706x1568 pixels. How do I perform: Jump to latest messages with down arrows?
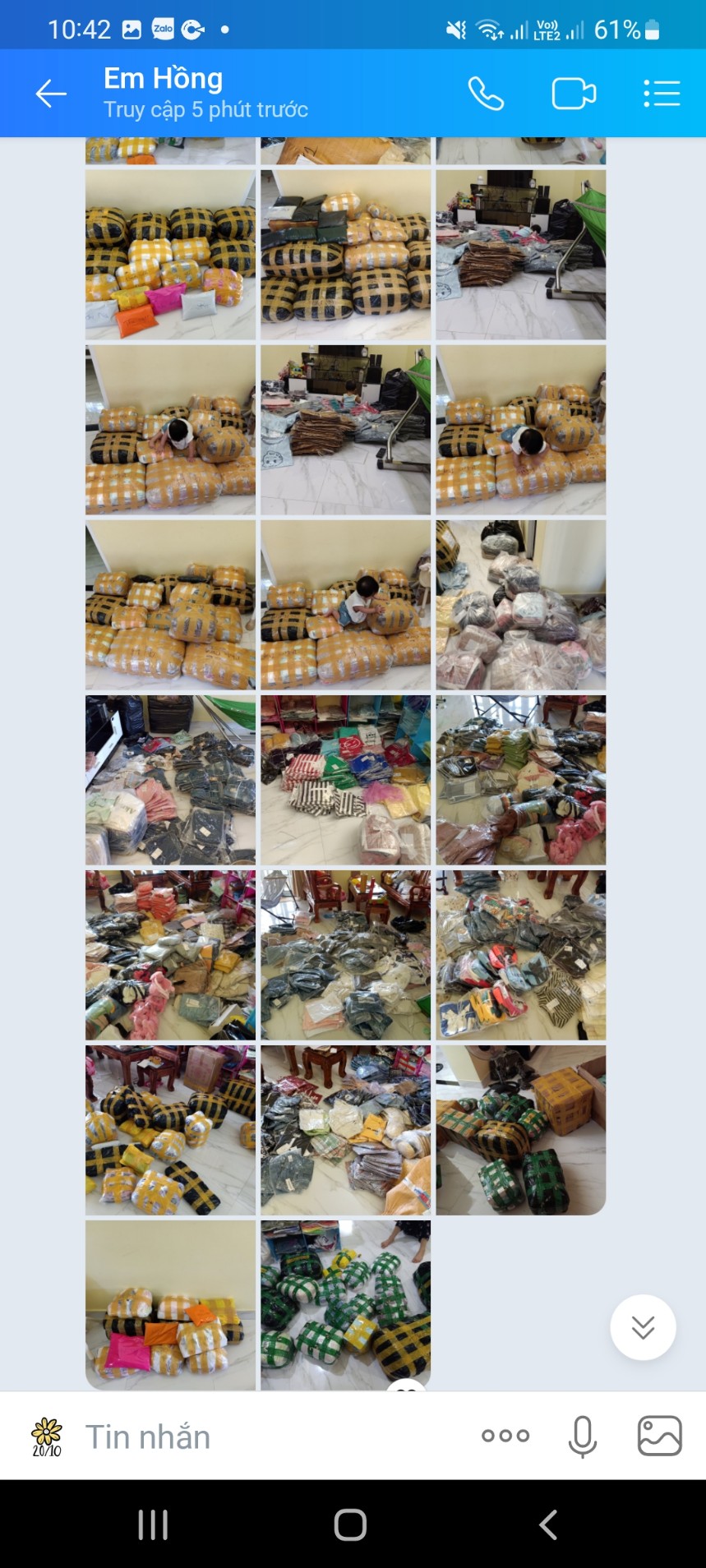[643, 1327]
